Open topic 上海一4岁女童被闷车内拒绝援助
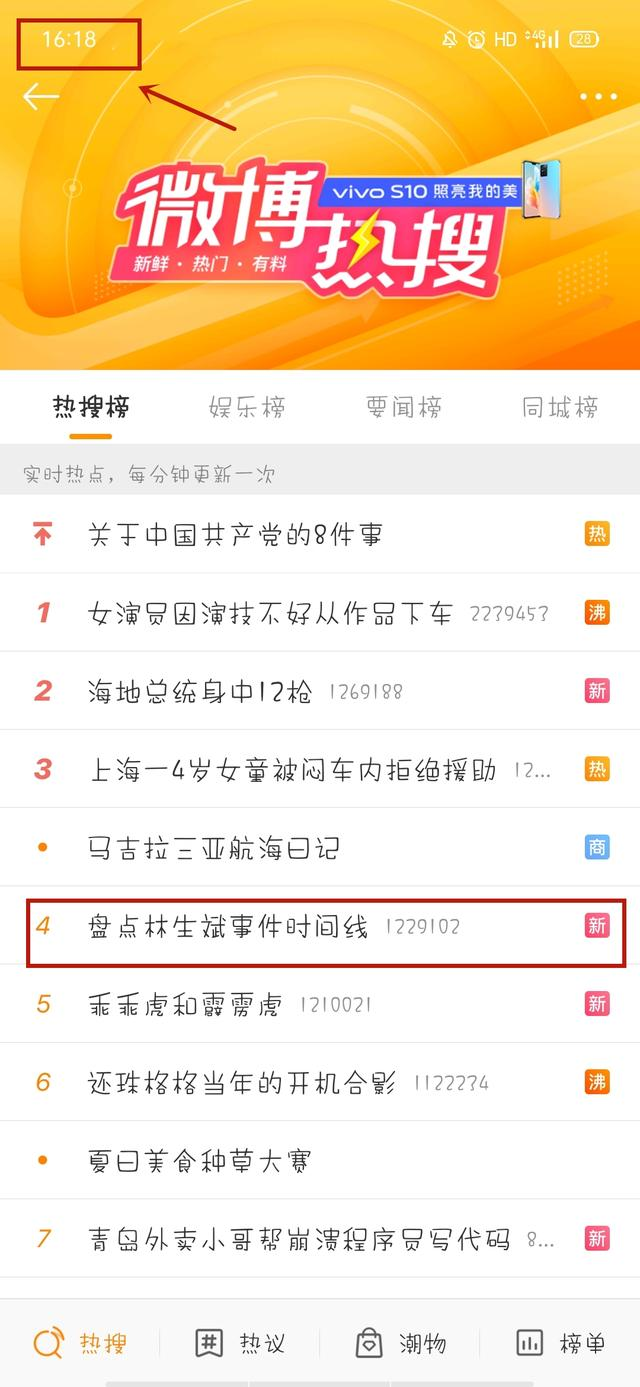640x1387 pixels. click(292, 769)
